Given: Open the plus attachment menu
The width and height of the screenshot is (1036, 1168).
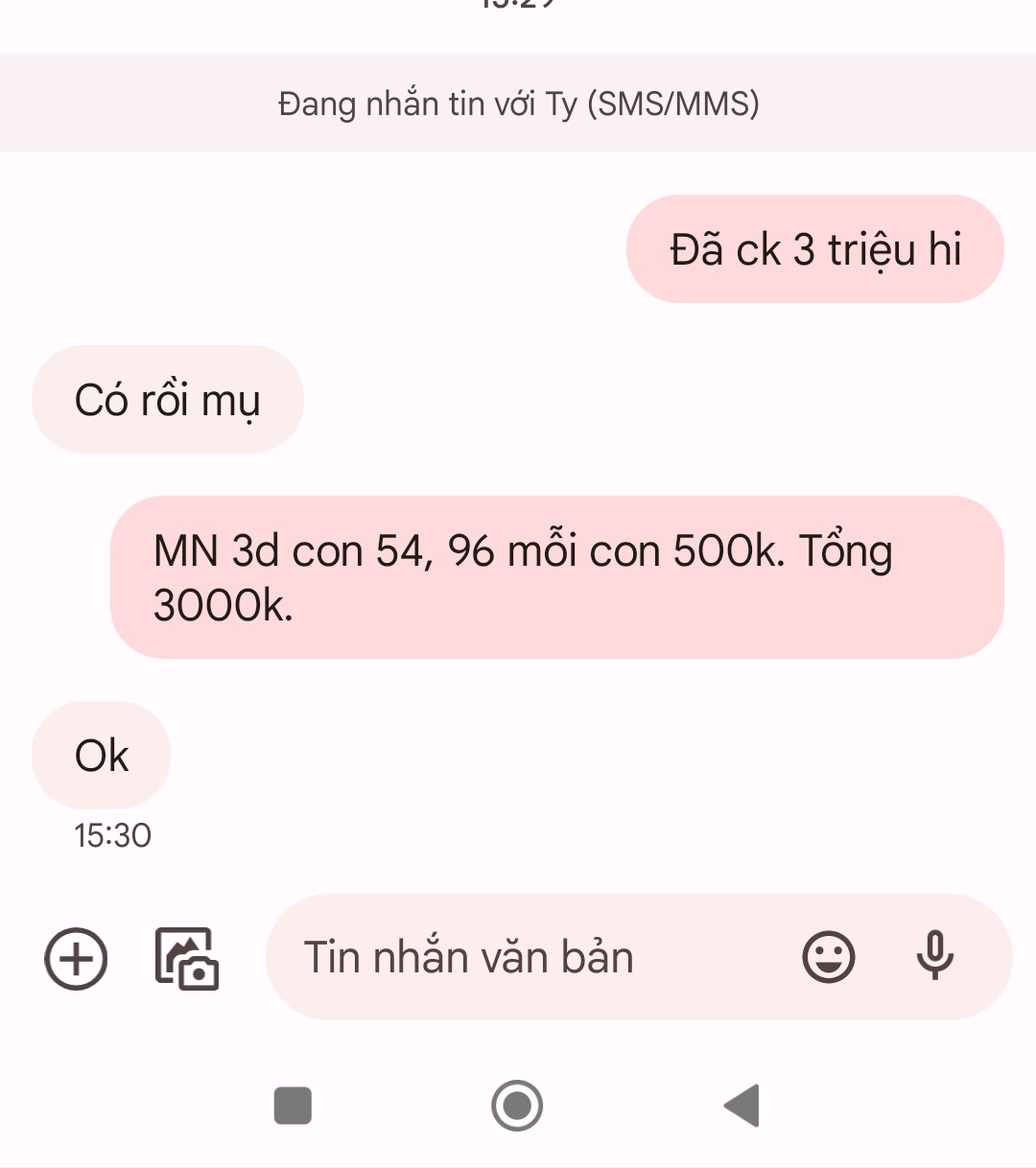Looking at the screenshot, I should [76, 958].
